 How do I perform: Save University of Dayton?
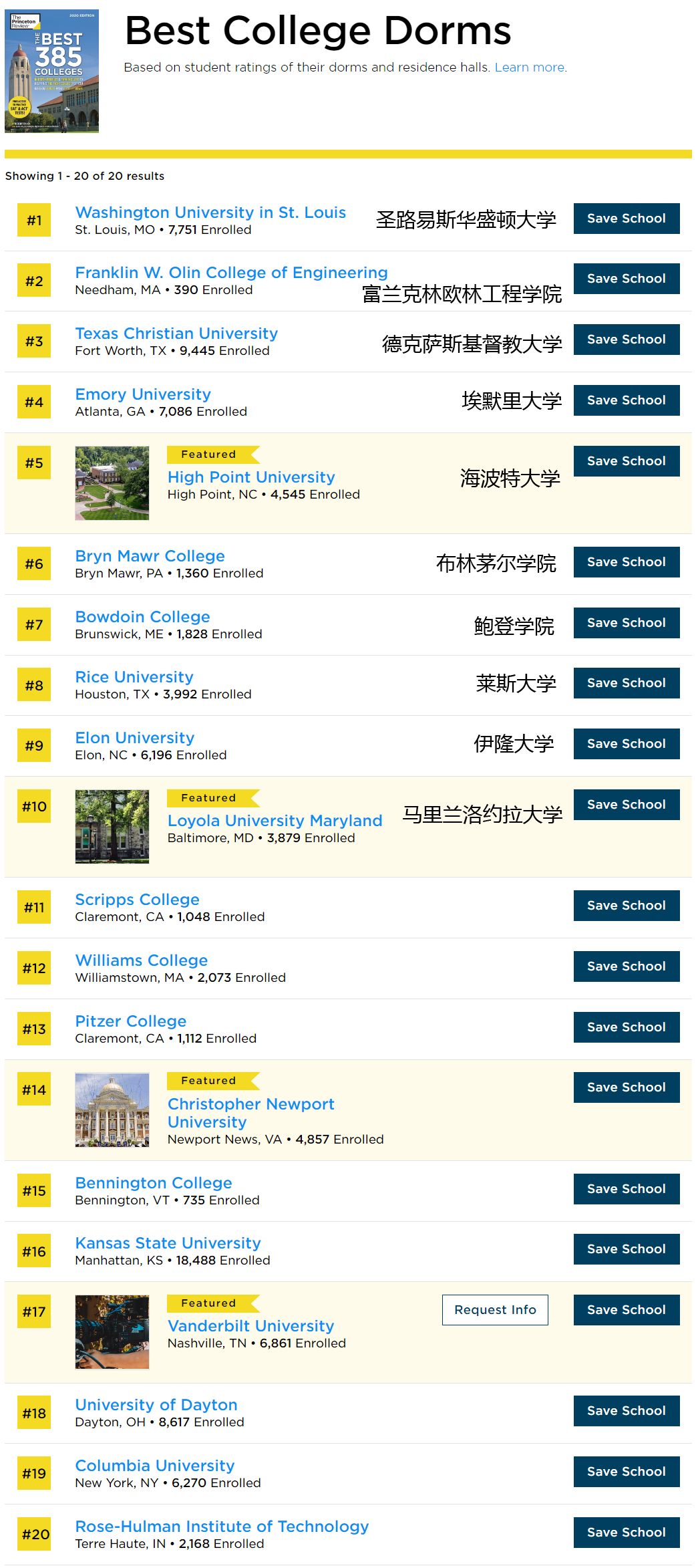click(x=626, y=1411)
